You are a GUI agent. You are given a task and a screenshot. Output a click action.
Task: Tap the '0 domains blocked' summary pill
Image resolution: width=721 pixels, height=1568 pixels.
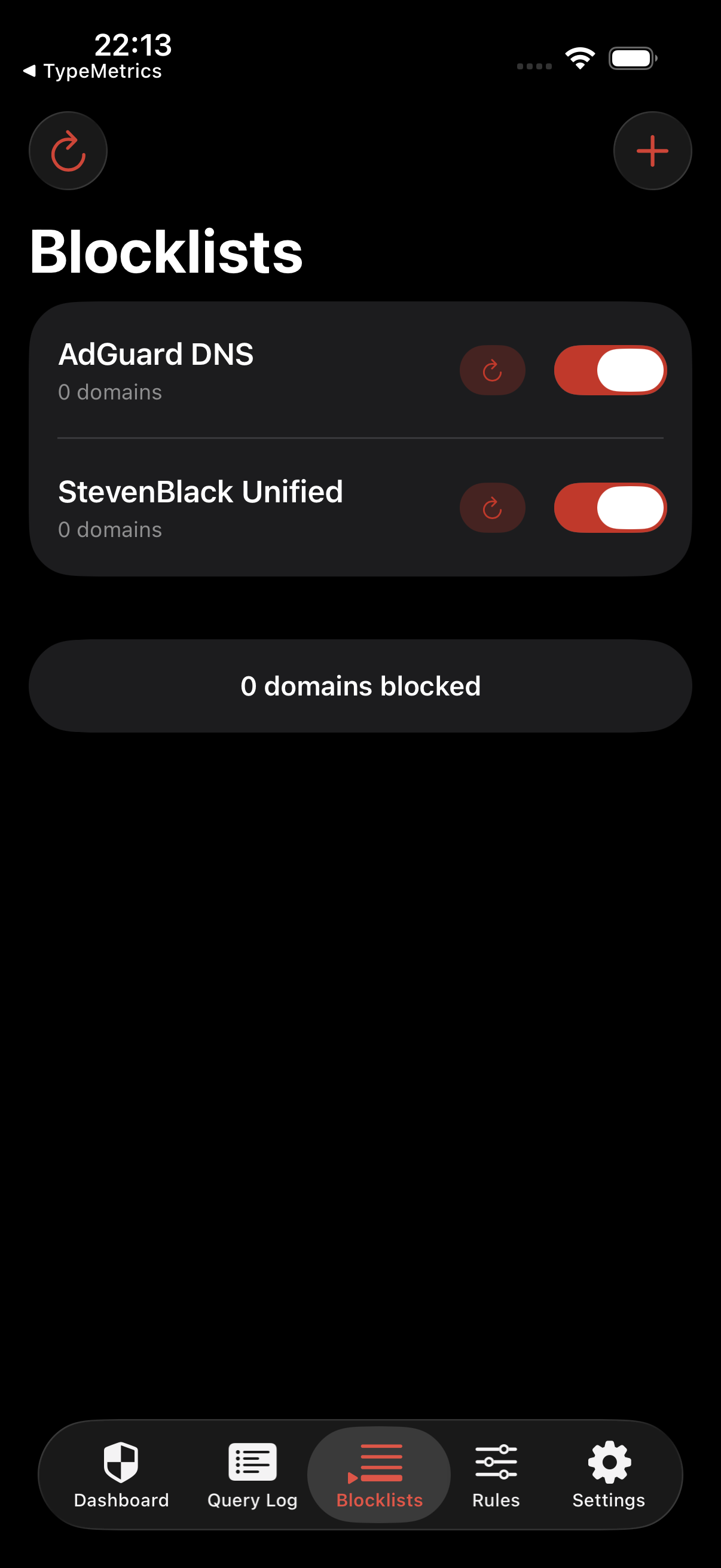click(361, 685)
